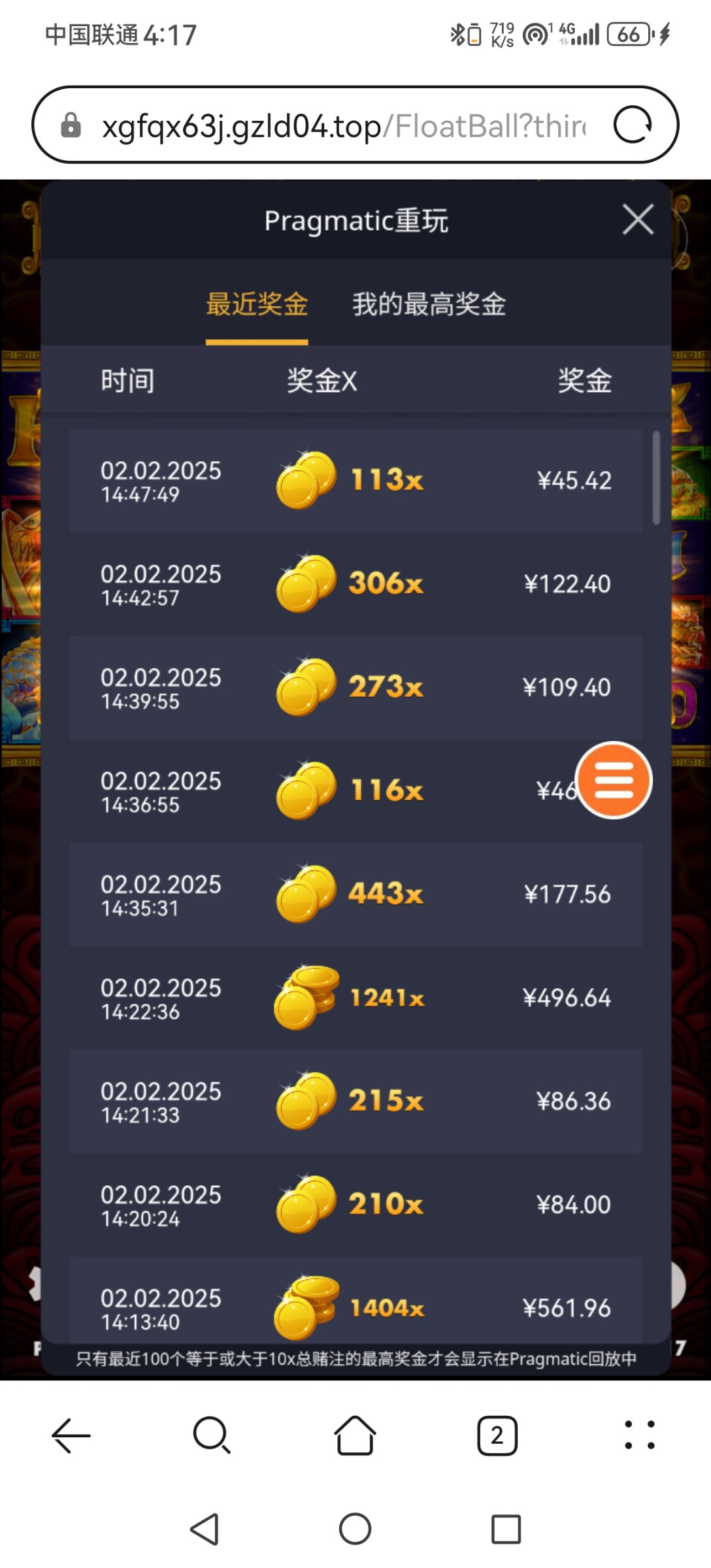Screen dimensions: 711x1568
Task: Close the Pragmatic重玩 dialog
Action: (638, 220)
